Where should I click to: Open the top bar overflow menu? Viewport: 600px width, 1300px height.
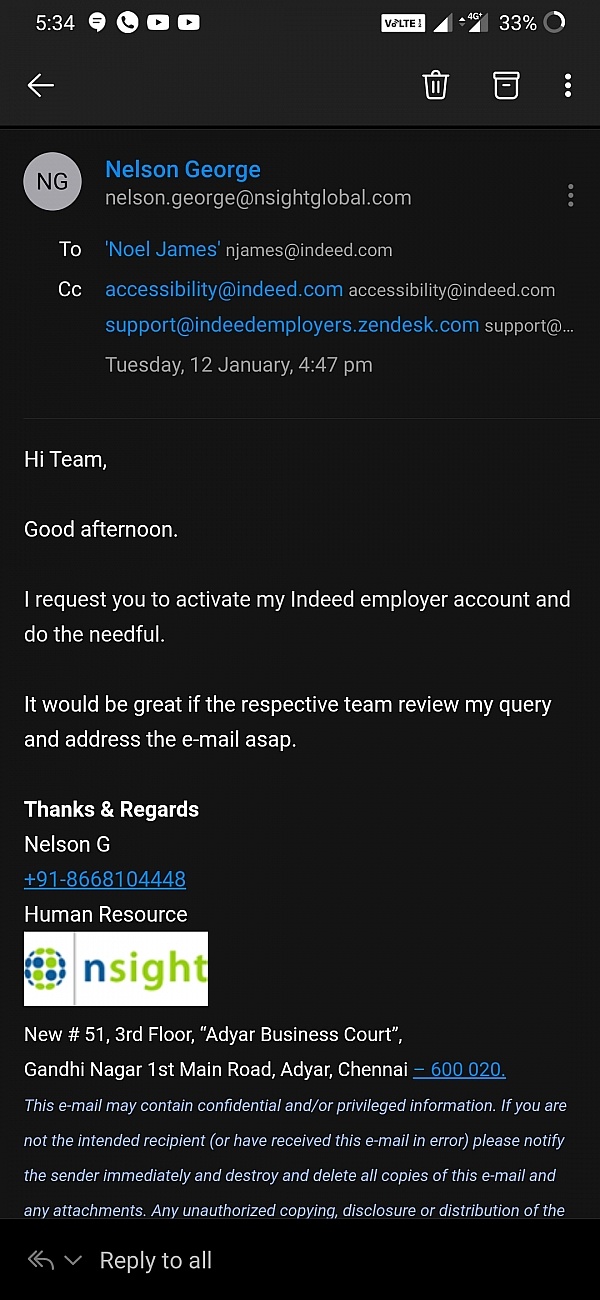(567, 86)
